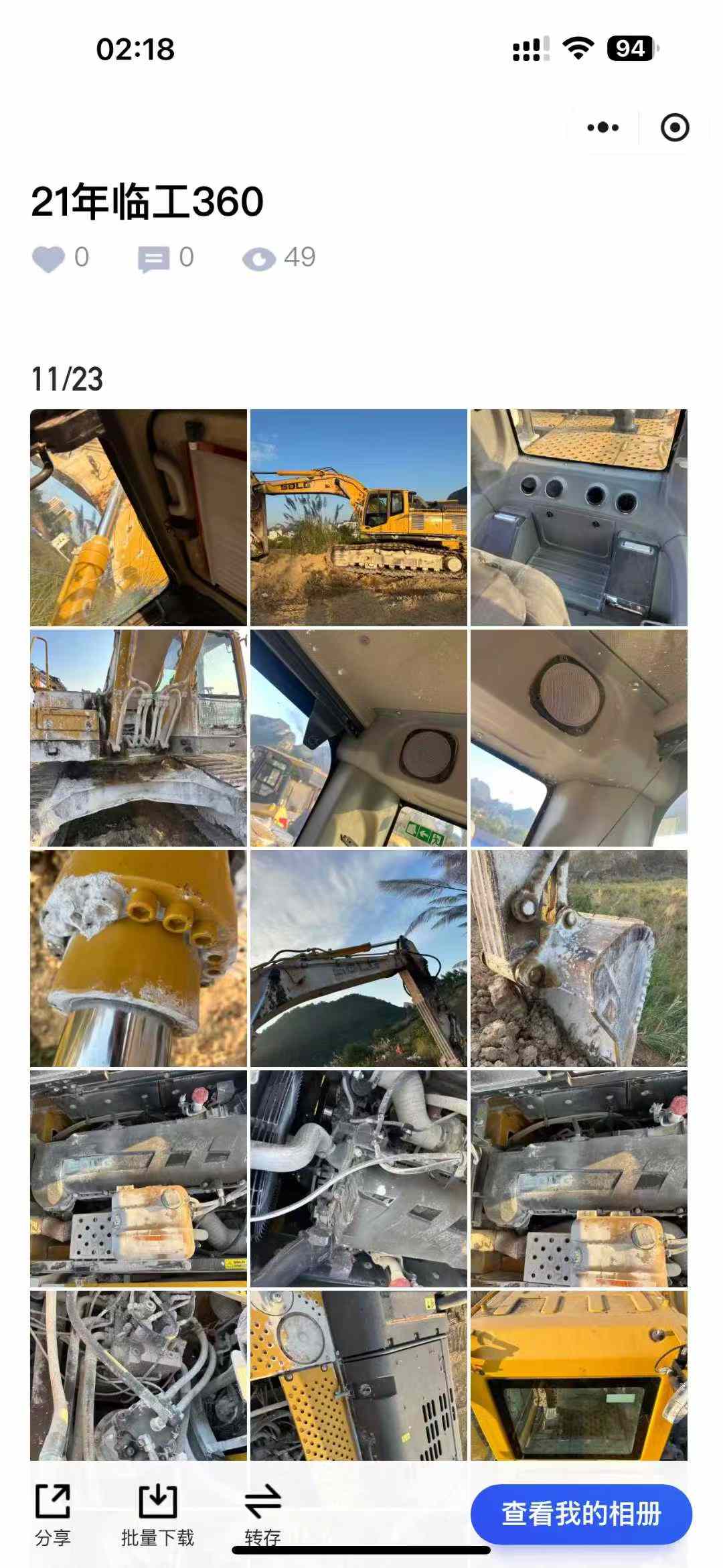Screen dimensions: 723x1568
Task: Like this album with the heart icon
Action: [x=48, y=259]
